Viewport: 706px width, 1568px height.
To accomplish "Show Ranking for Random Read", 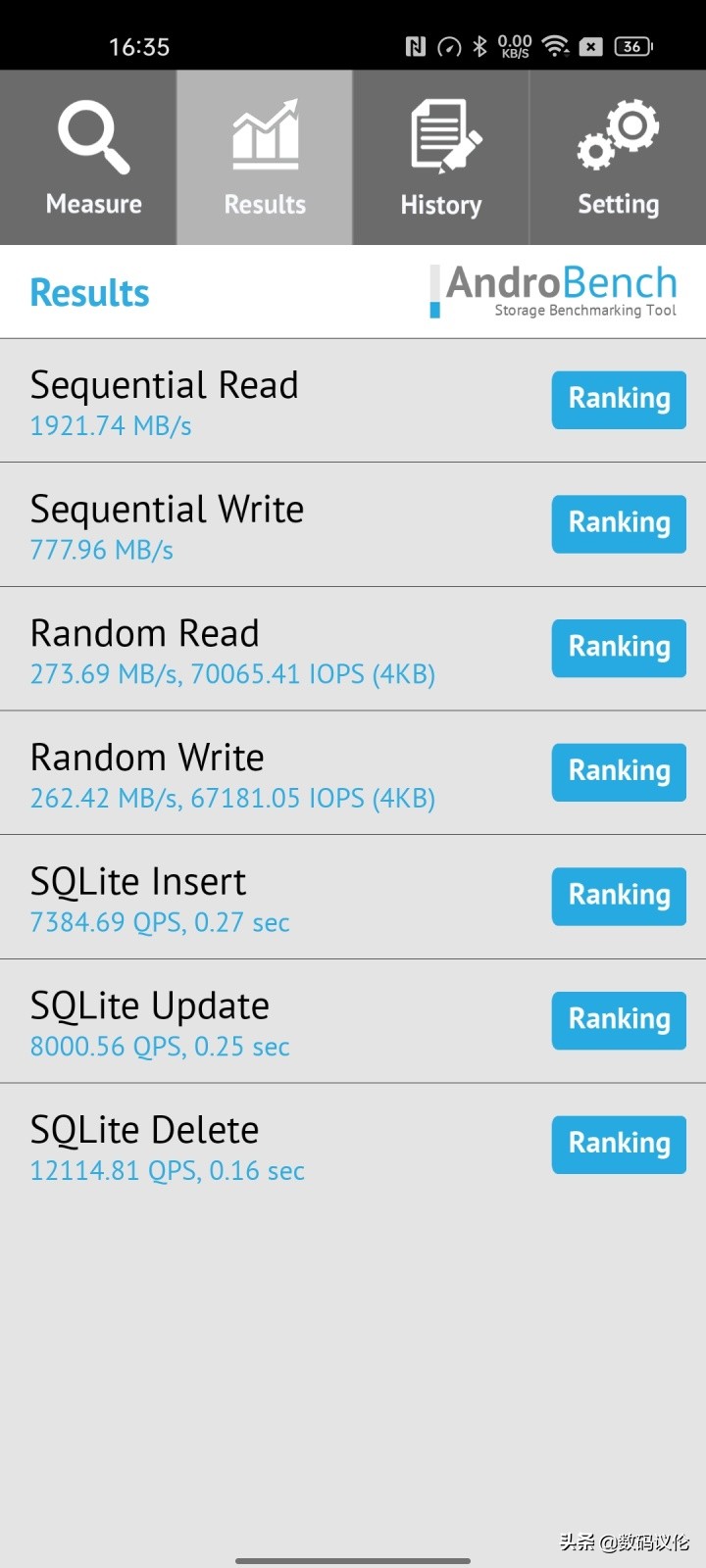I will 619,648.
